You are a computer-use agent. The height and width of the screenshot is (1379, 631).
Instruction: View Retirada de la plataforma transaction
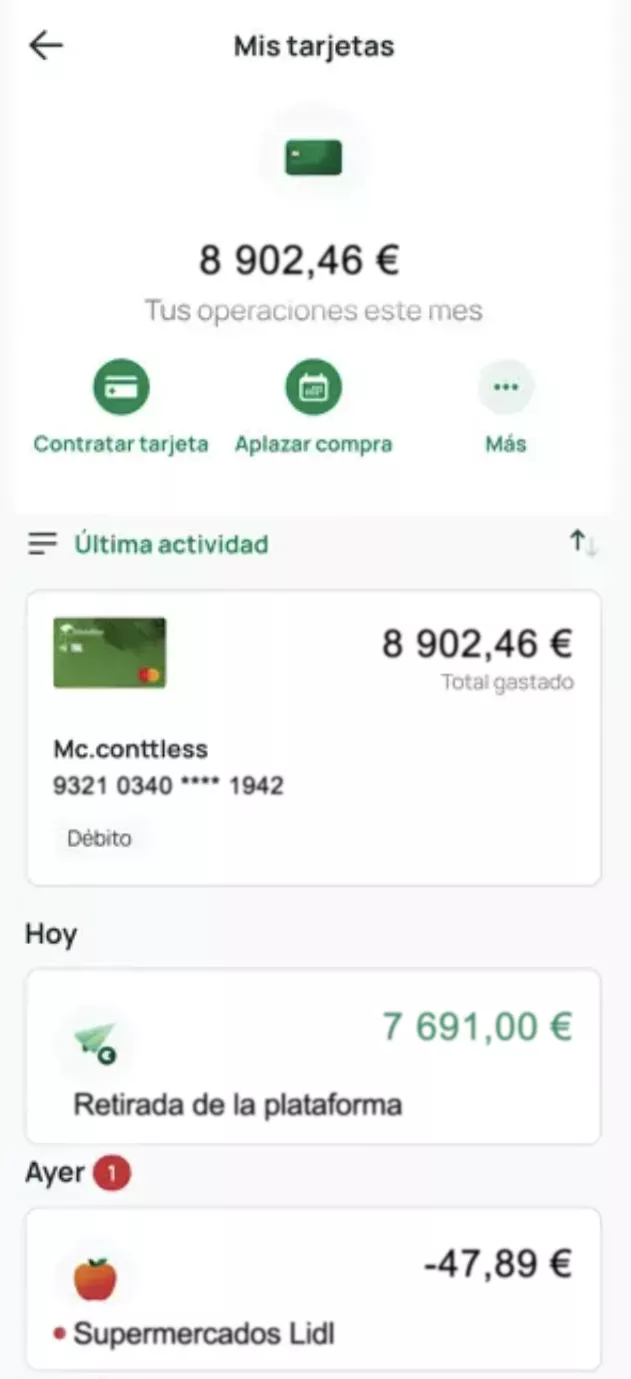tap(313, 1056)
